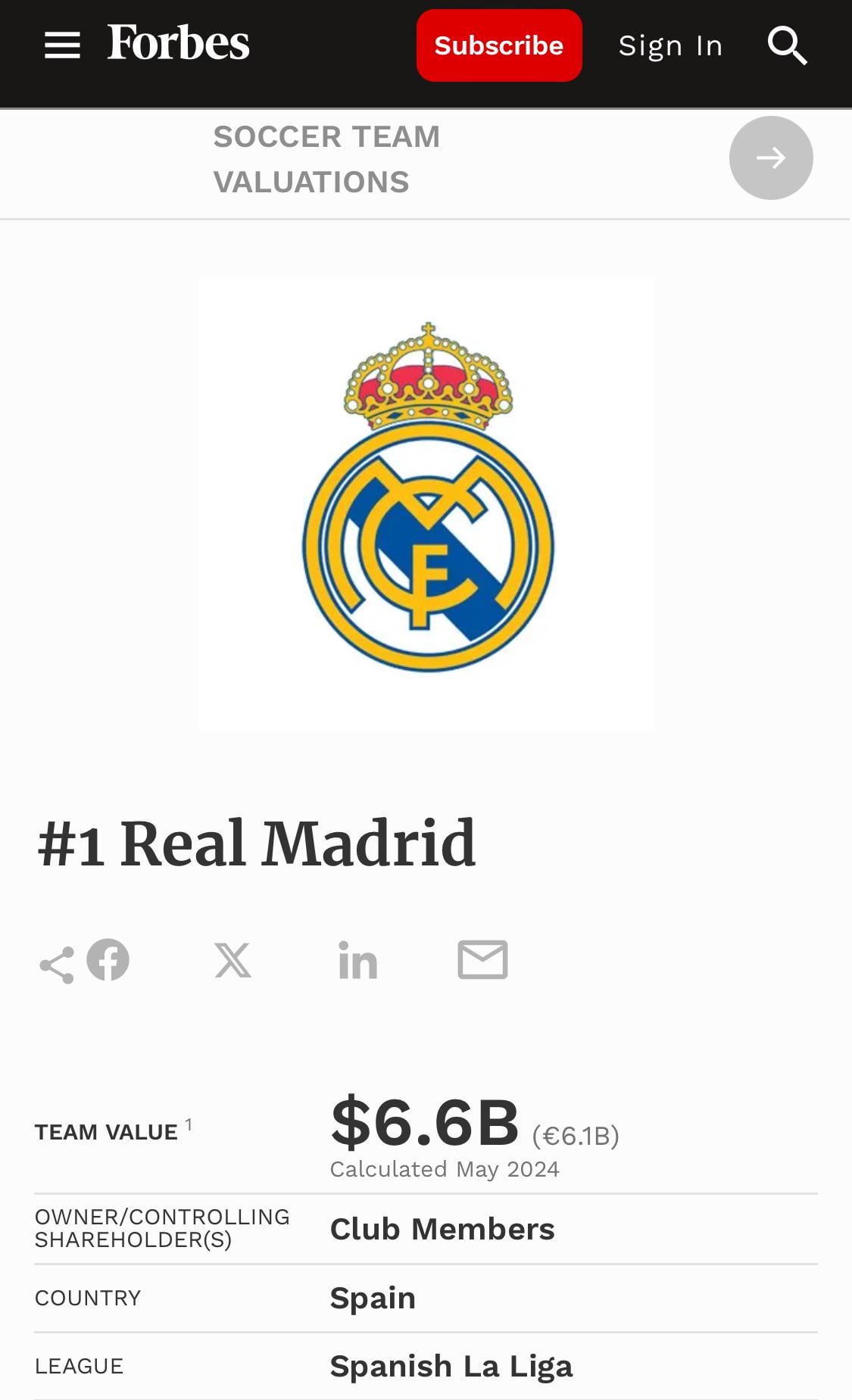Screen dimensions: 852x1400
Task: Open the search magnifier icon
Action: click(x=787, y=45)
